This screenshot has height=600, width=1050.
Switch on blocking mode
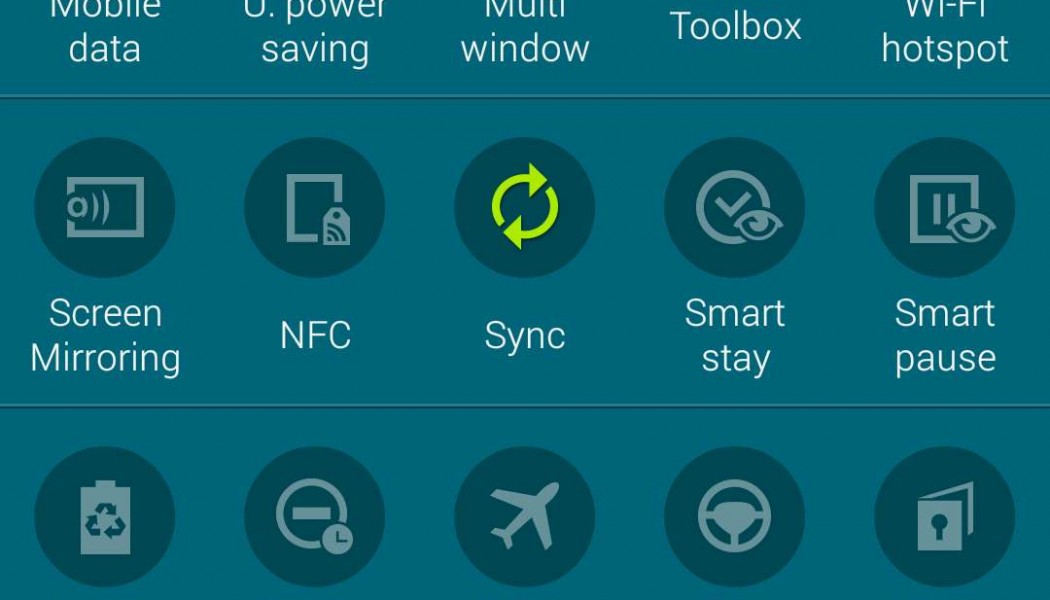[x=315, y=518]
